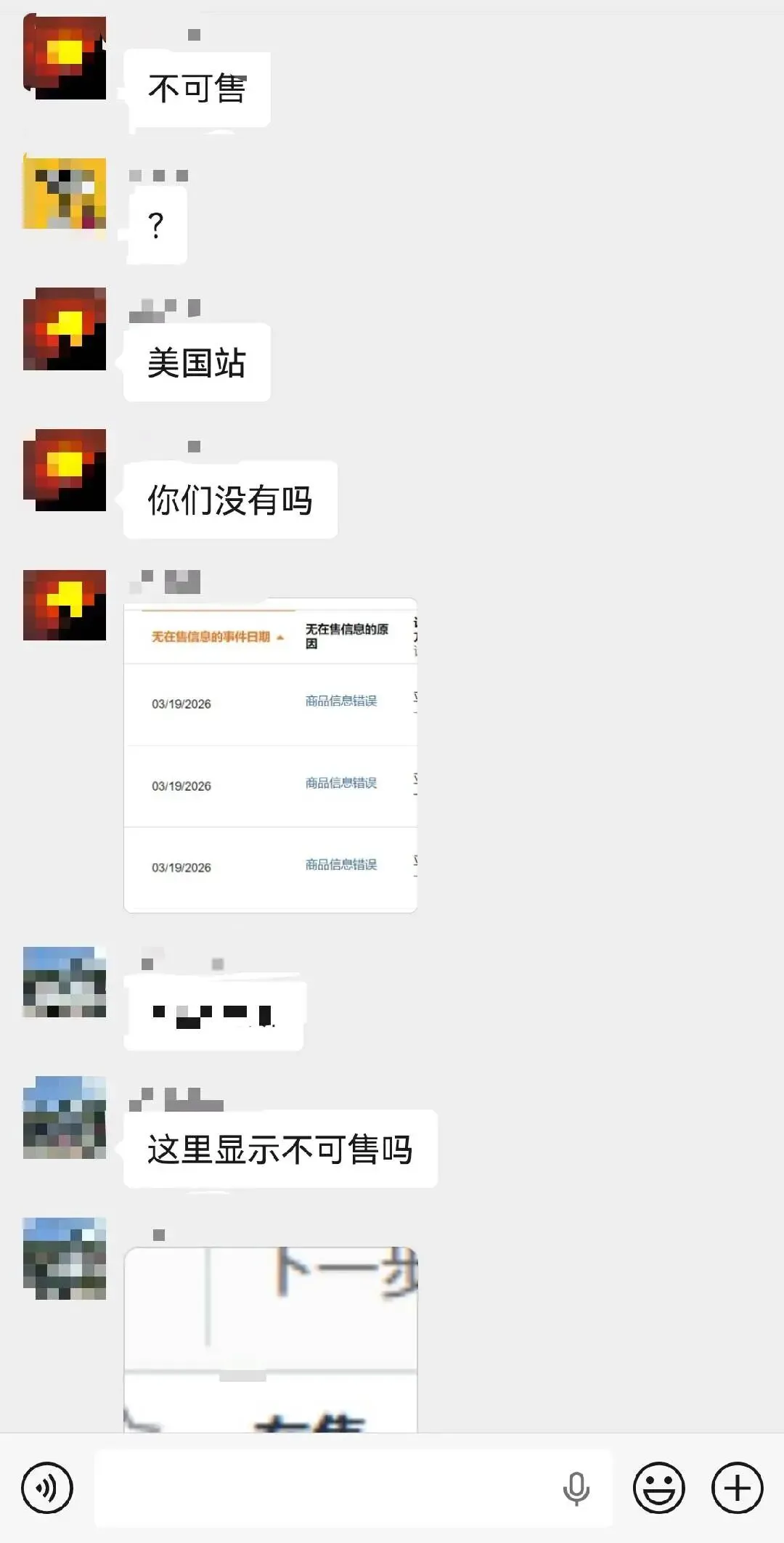Viewport: 784px width, 1543px height.
Task: Open the shared table screenshot dated 03/19/2026
Action: pyautogui.click(x=270, y=755)
